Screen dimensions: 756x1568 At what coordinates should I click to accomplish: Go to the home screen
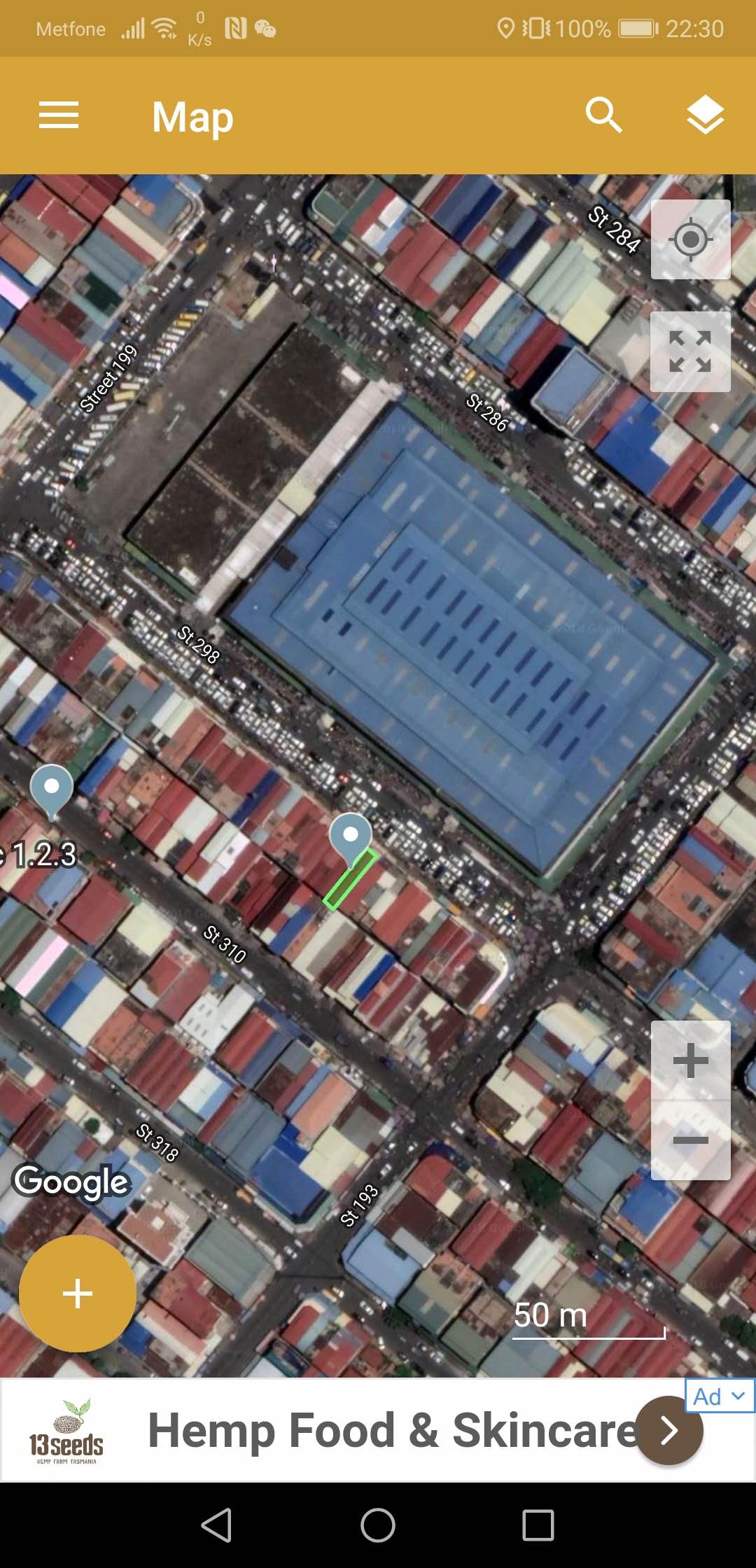378,1525
